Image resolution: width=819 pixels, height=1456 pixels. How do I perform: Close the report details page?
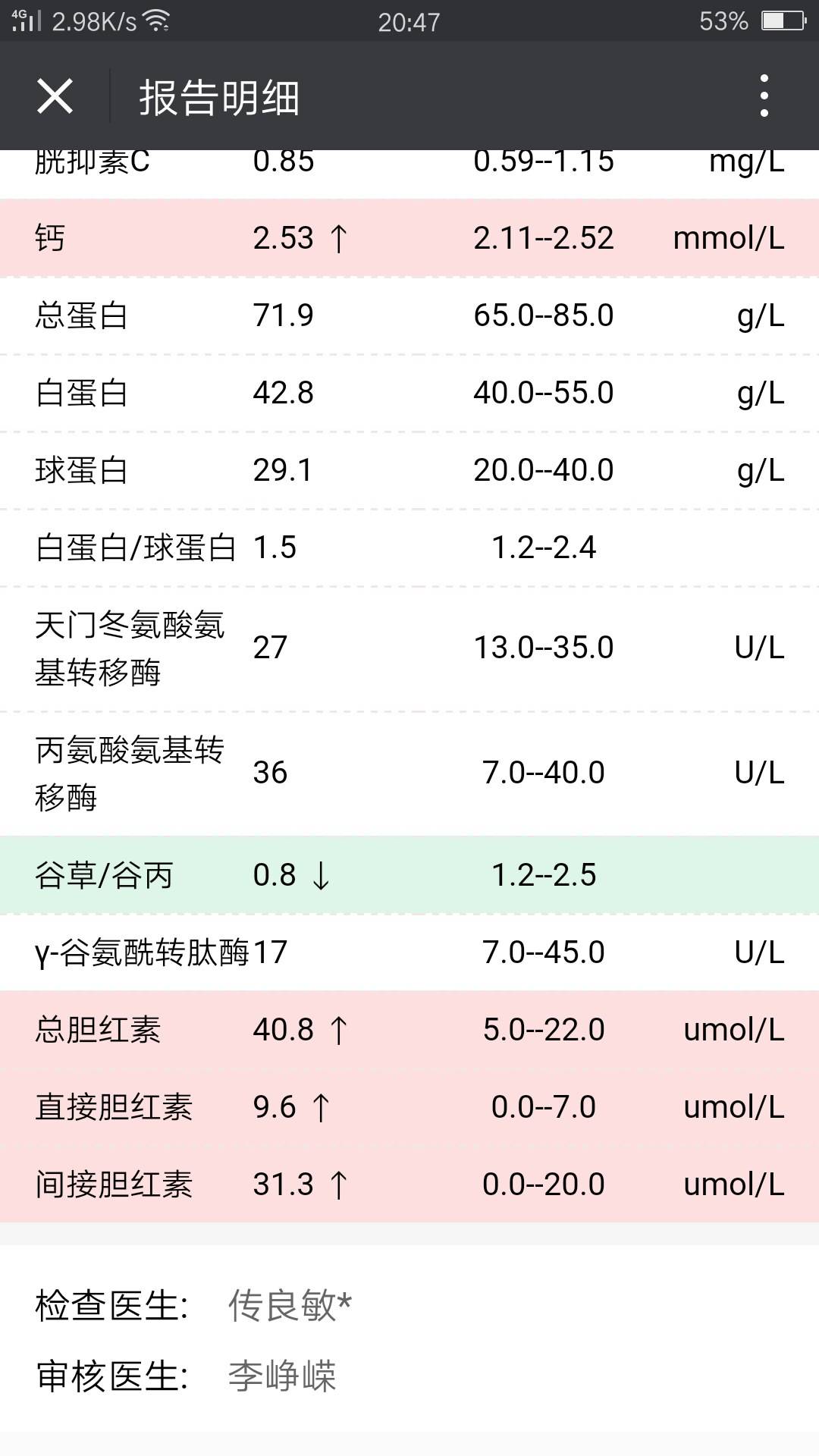pyautogui.click(x=55, y=96)
